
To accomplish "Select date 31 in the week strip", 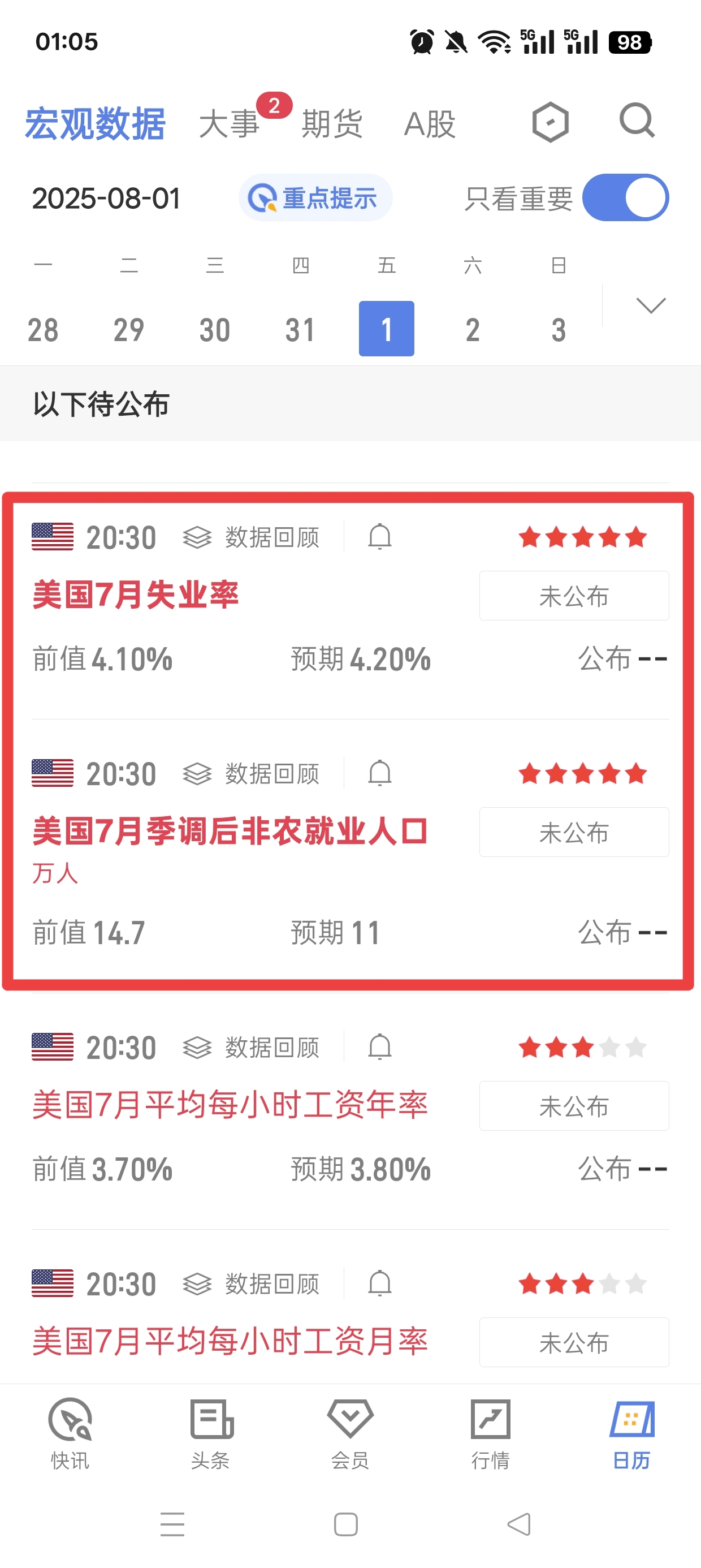I will coord(300,329).
